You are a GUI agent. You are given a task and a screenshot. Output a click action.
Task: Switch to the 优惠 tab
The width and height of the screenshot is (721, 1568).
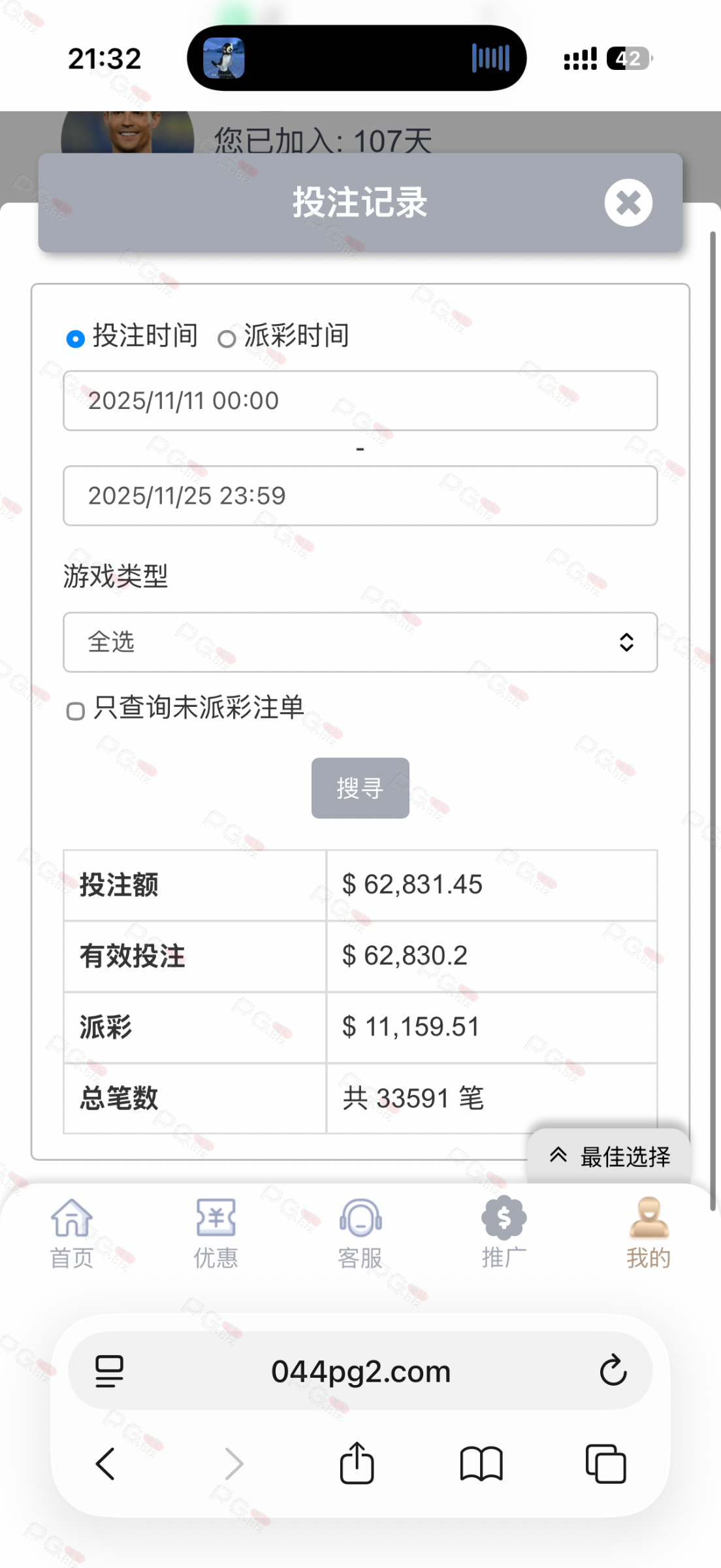(216, 1233)
